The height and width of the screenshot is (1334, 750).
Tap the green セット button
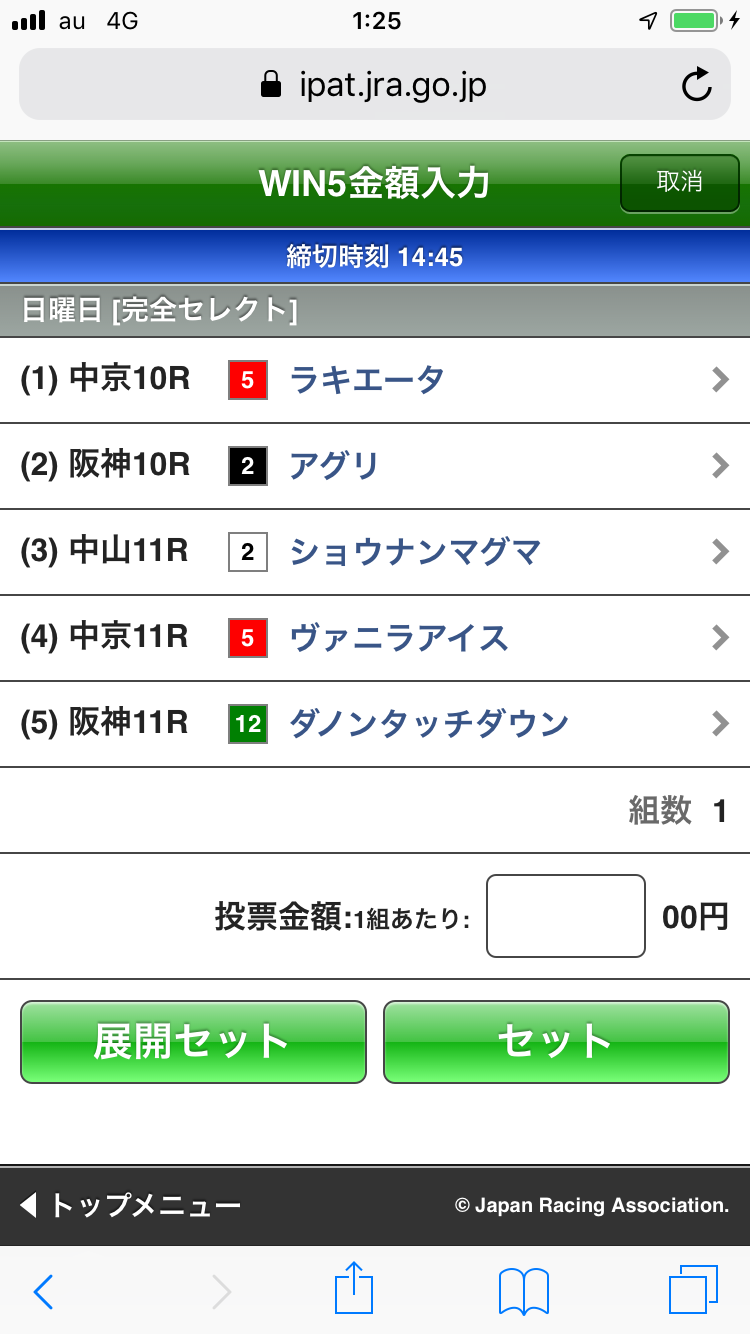[556, 1042]
